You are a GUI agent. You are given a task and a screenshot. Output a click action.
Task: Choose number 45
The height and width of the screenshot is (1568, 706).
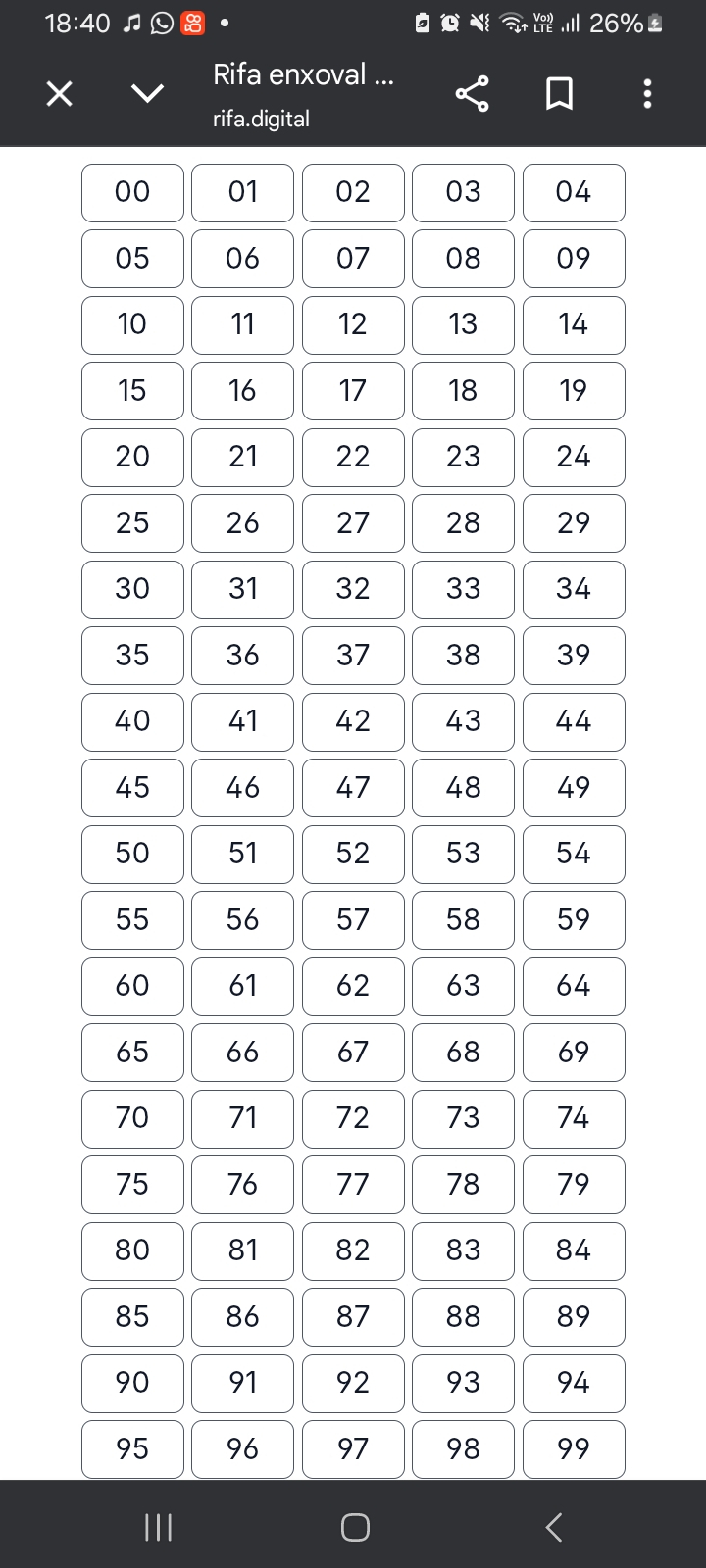[132, 787]
